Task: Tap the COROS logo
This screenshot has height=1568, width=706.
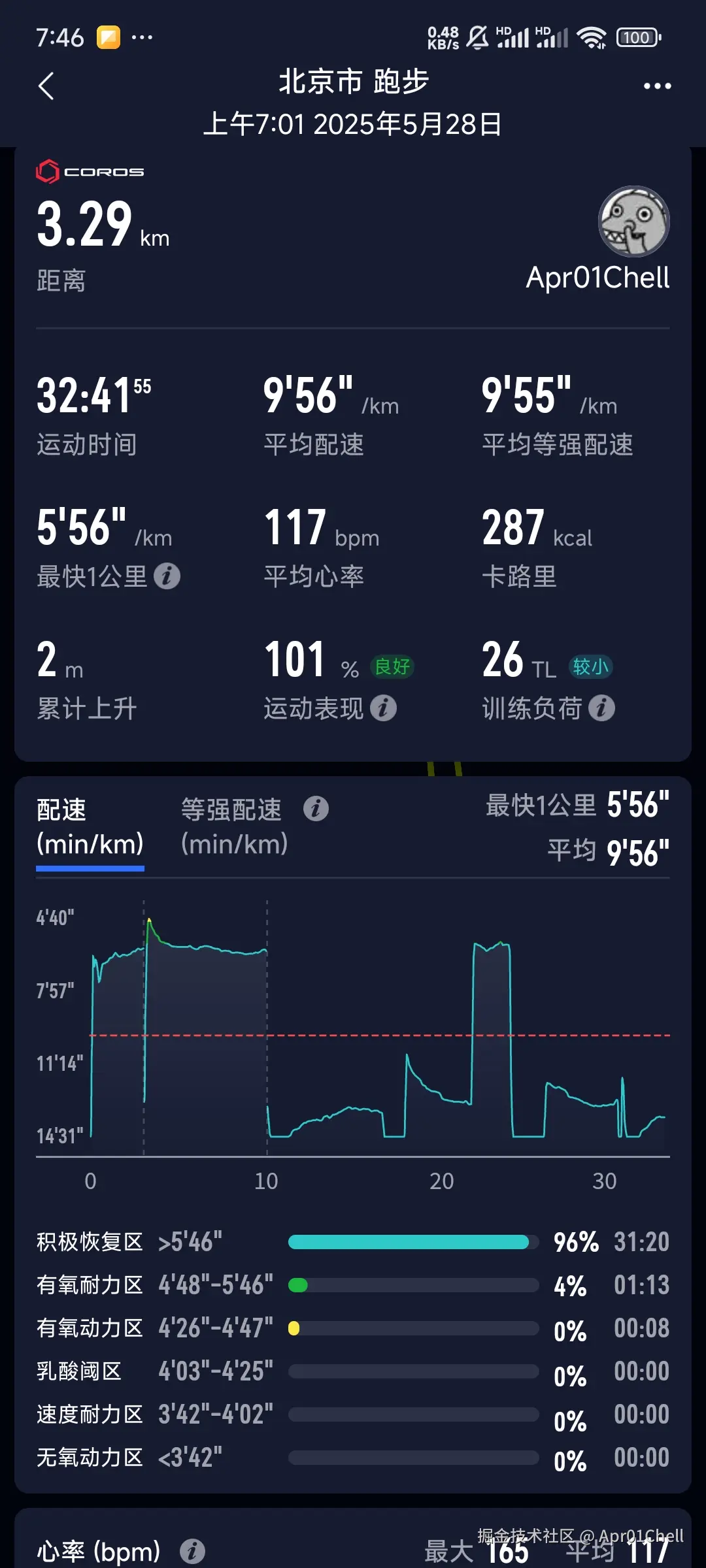Action: tap(90, 171)
